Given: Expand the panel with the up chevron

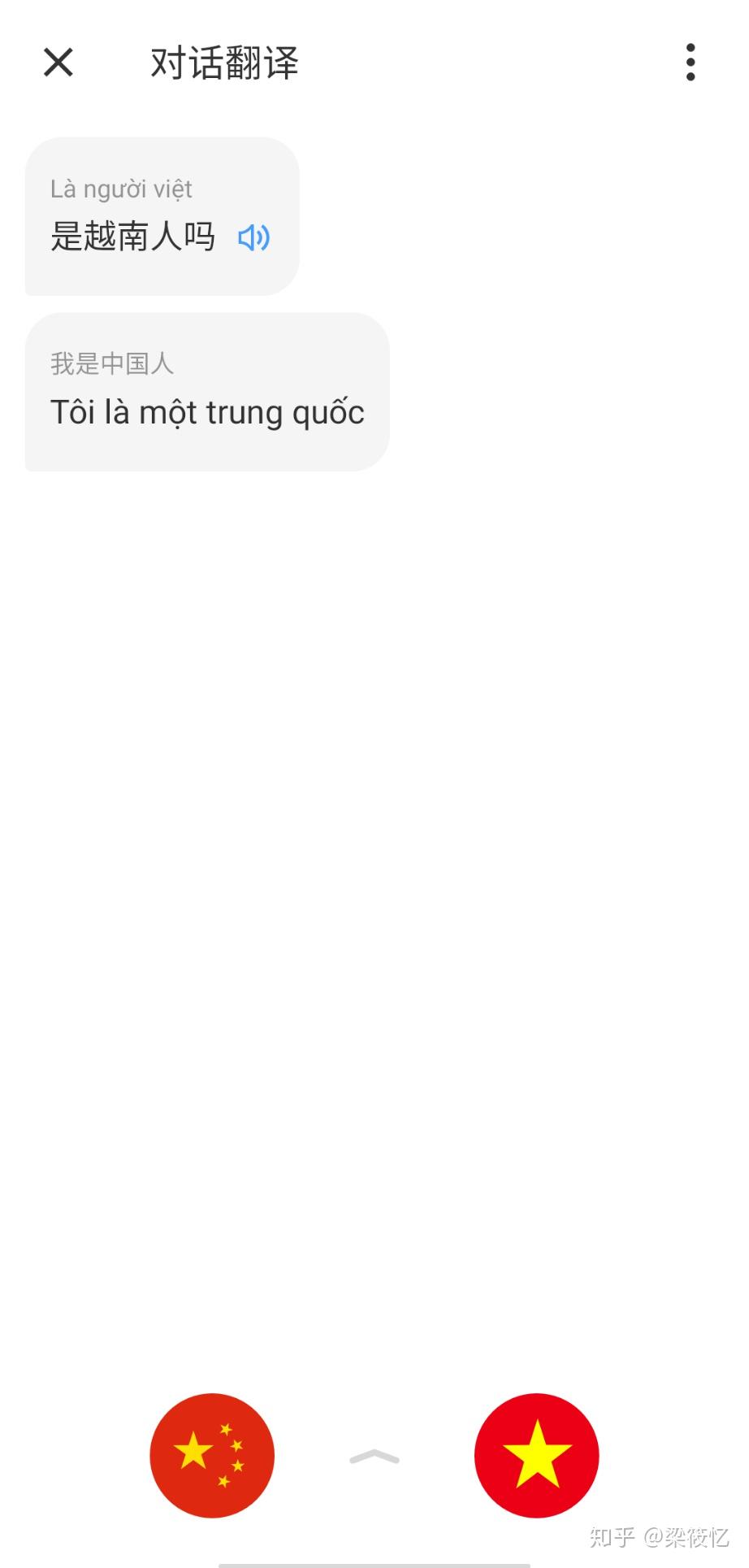Looking at the screenshot, I should [374, 1457].
